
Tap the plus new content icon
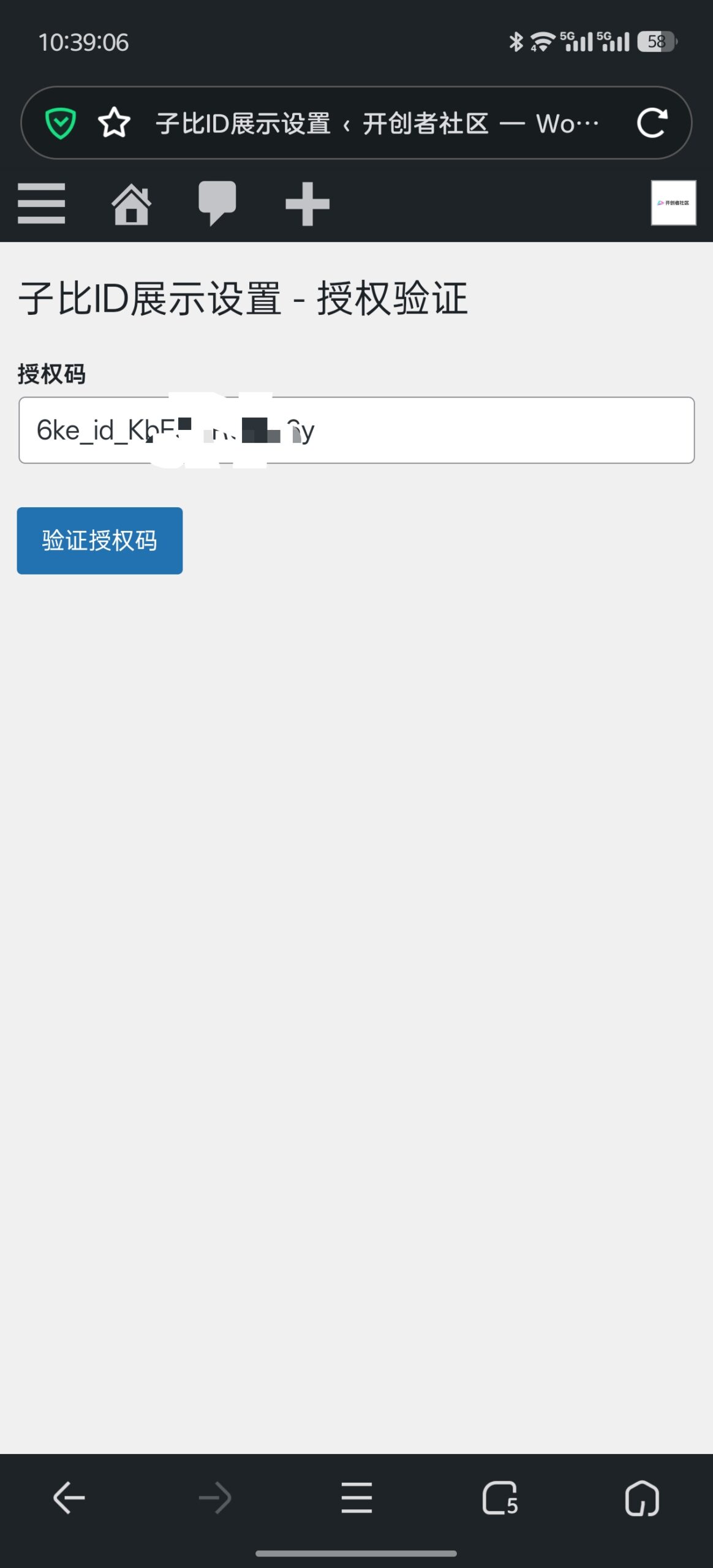307,204
